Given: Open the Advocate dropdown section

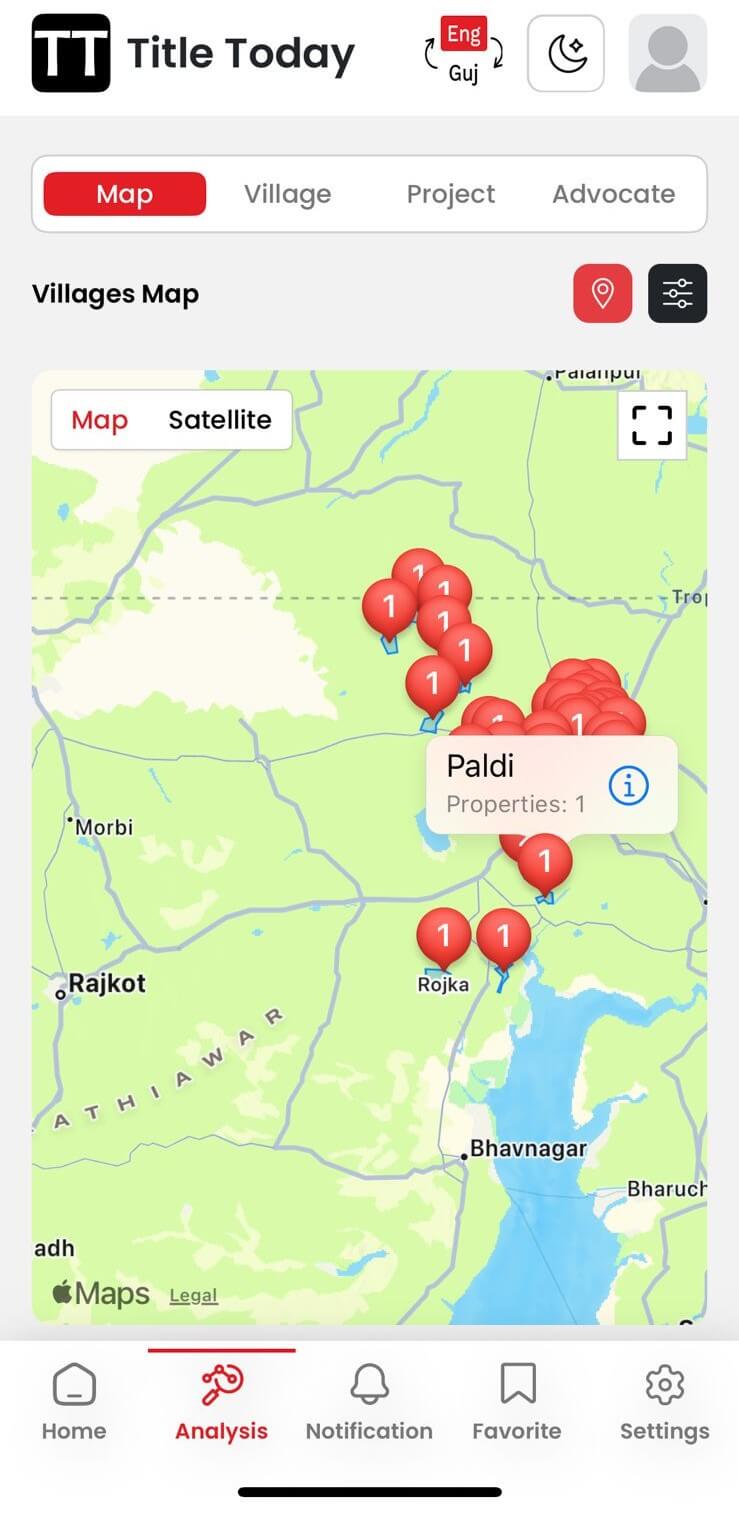Looking at the screenshot, I should [614, 193].
